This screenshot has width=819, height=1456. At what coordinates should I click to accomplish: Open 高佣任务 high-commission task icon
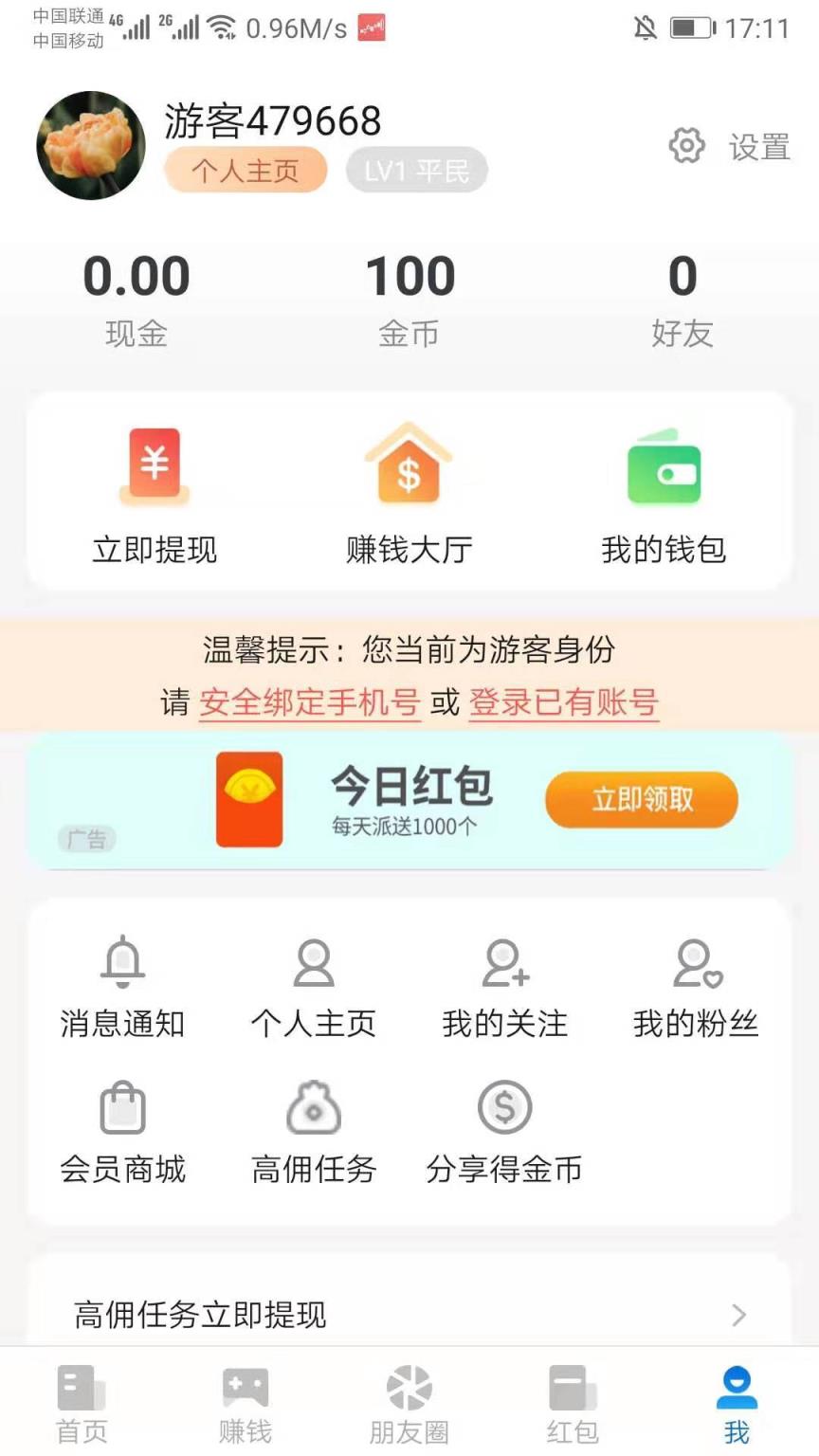tap(313, 1107)
